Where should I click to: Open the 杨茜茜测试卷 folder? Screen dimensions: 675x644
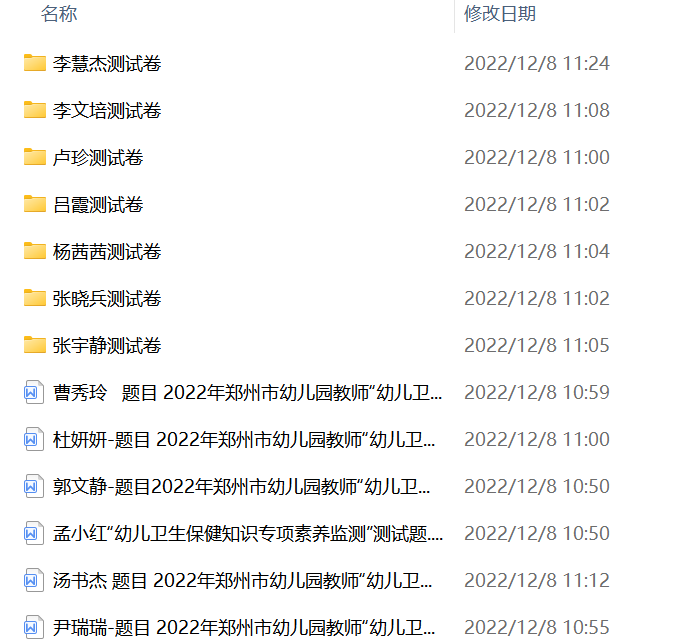(x=107, y=251)
